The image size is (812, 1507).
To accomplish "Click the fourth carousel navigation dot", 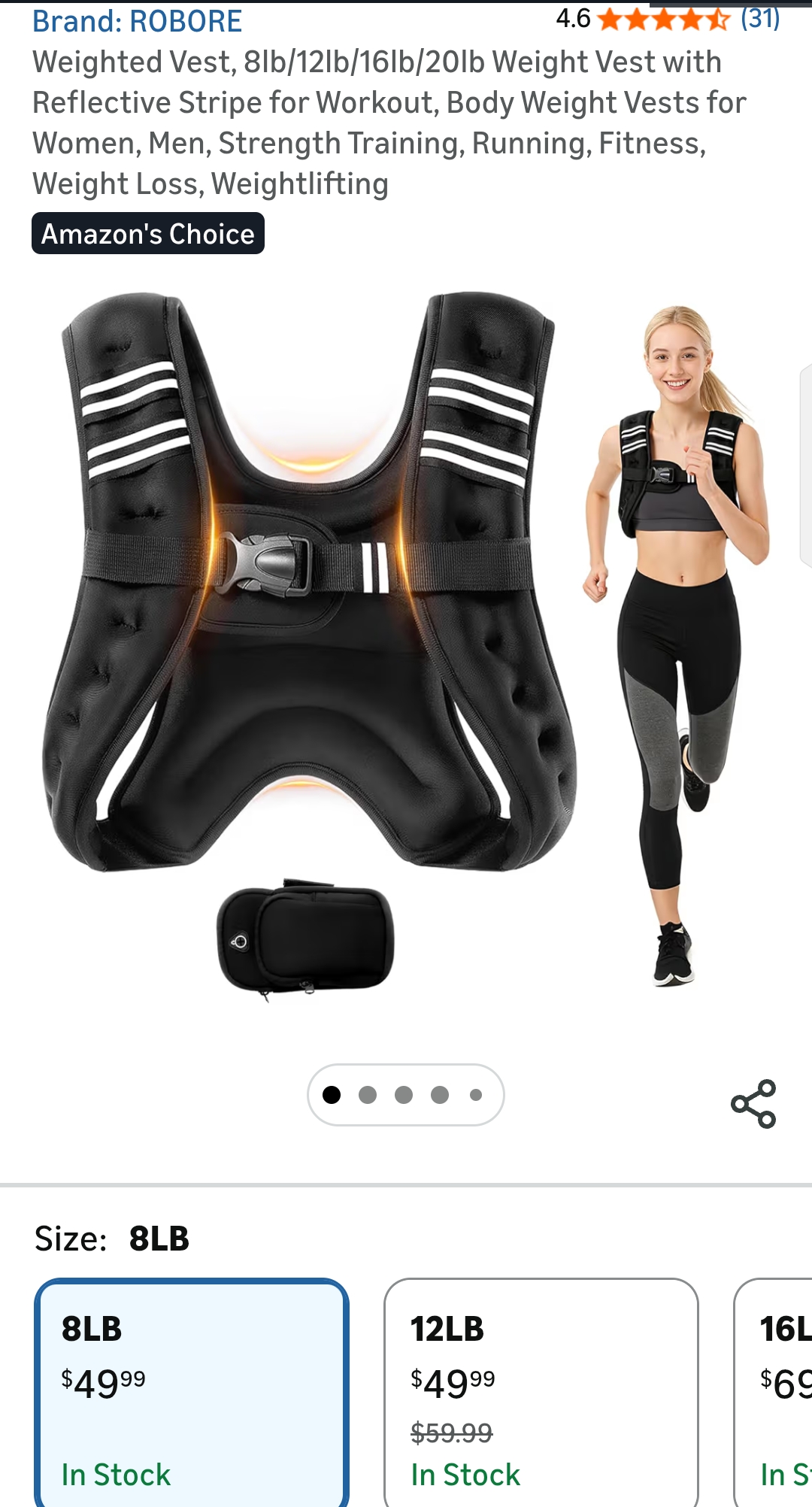I will [x=439, y=1095].
